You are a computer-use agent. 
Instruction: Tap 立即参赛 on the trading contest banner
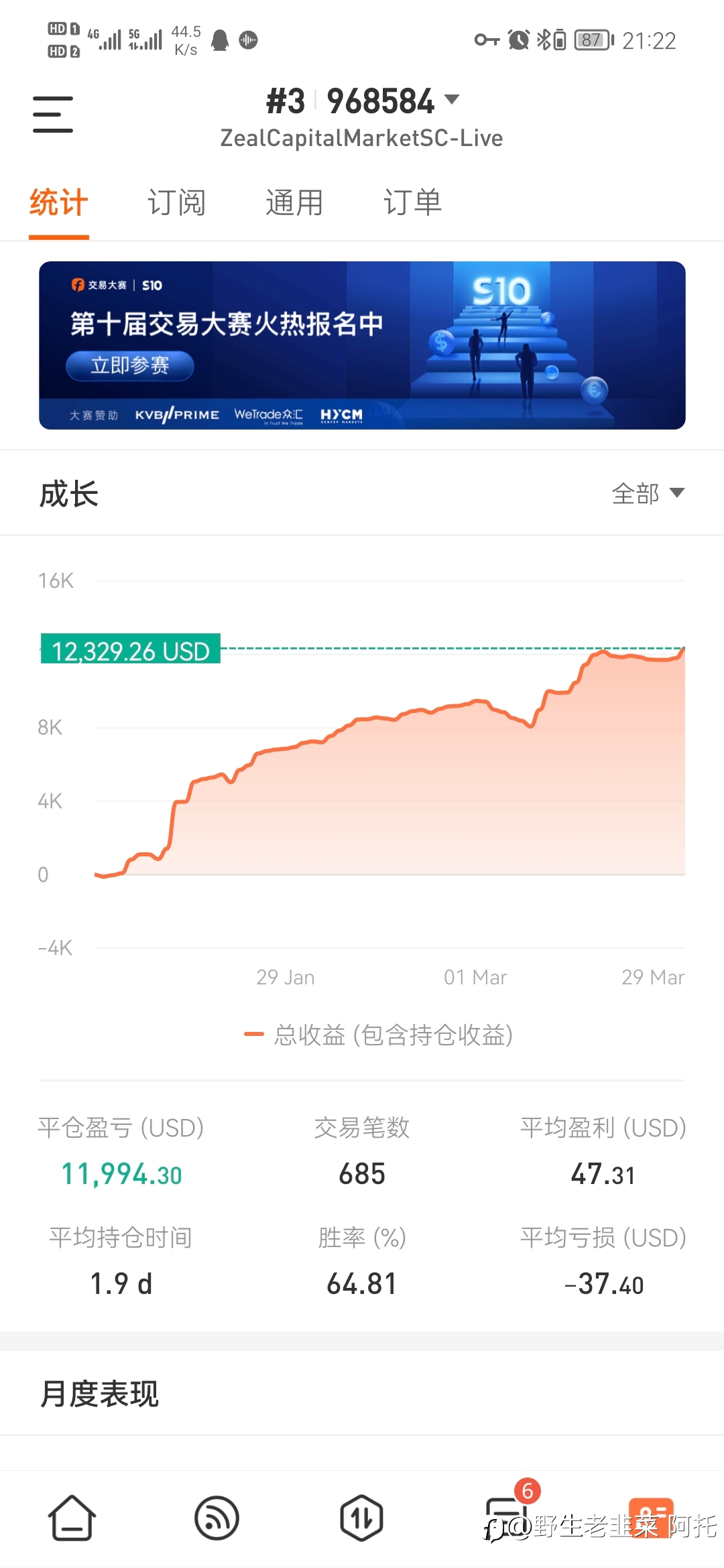[130, 365]
